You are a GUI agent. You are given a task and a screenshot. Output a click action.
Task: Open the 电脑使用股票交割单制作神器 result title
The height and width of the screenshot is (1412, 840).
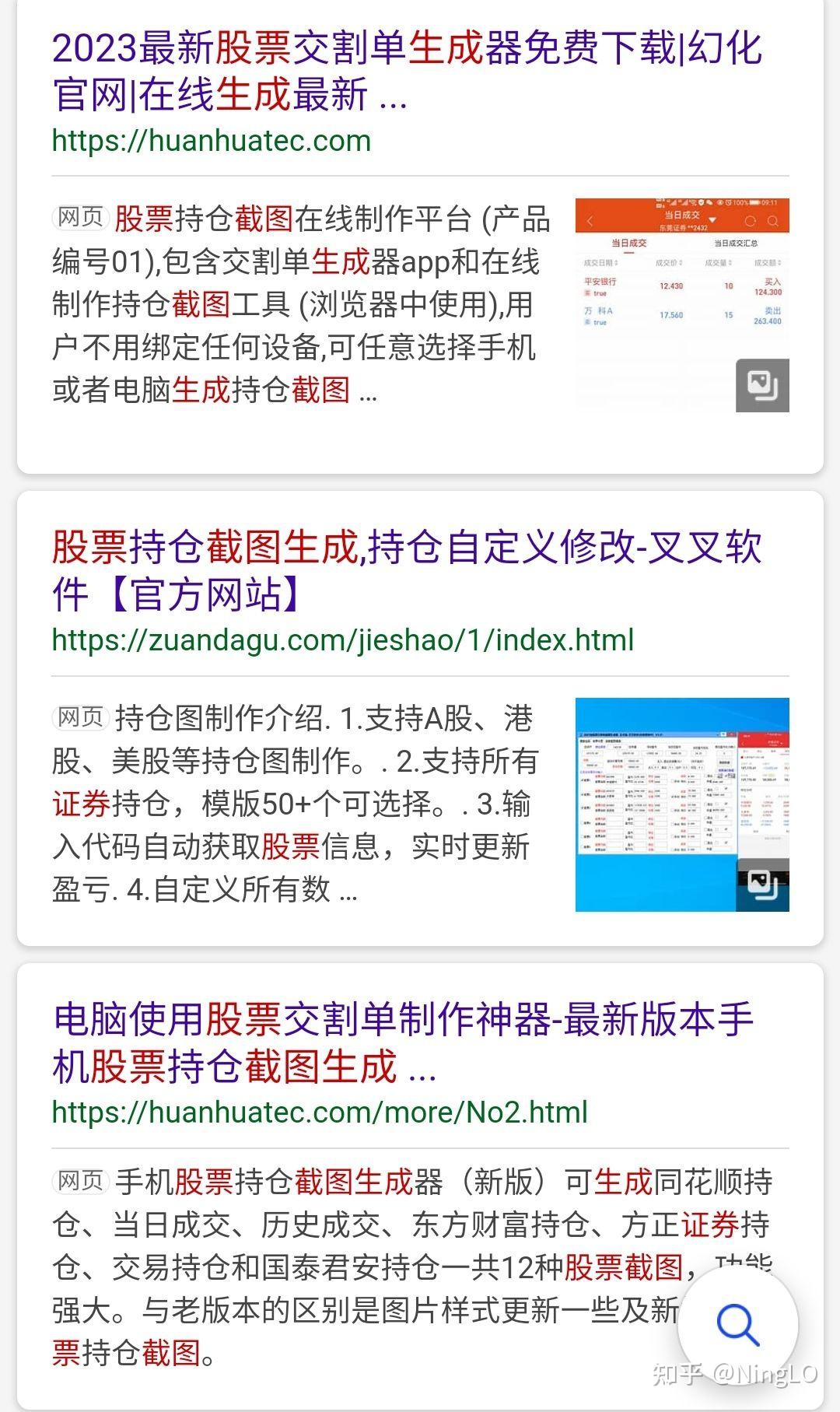pyautogui.click(x=403, y=1042)
